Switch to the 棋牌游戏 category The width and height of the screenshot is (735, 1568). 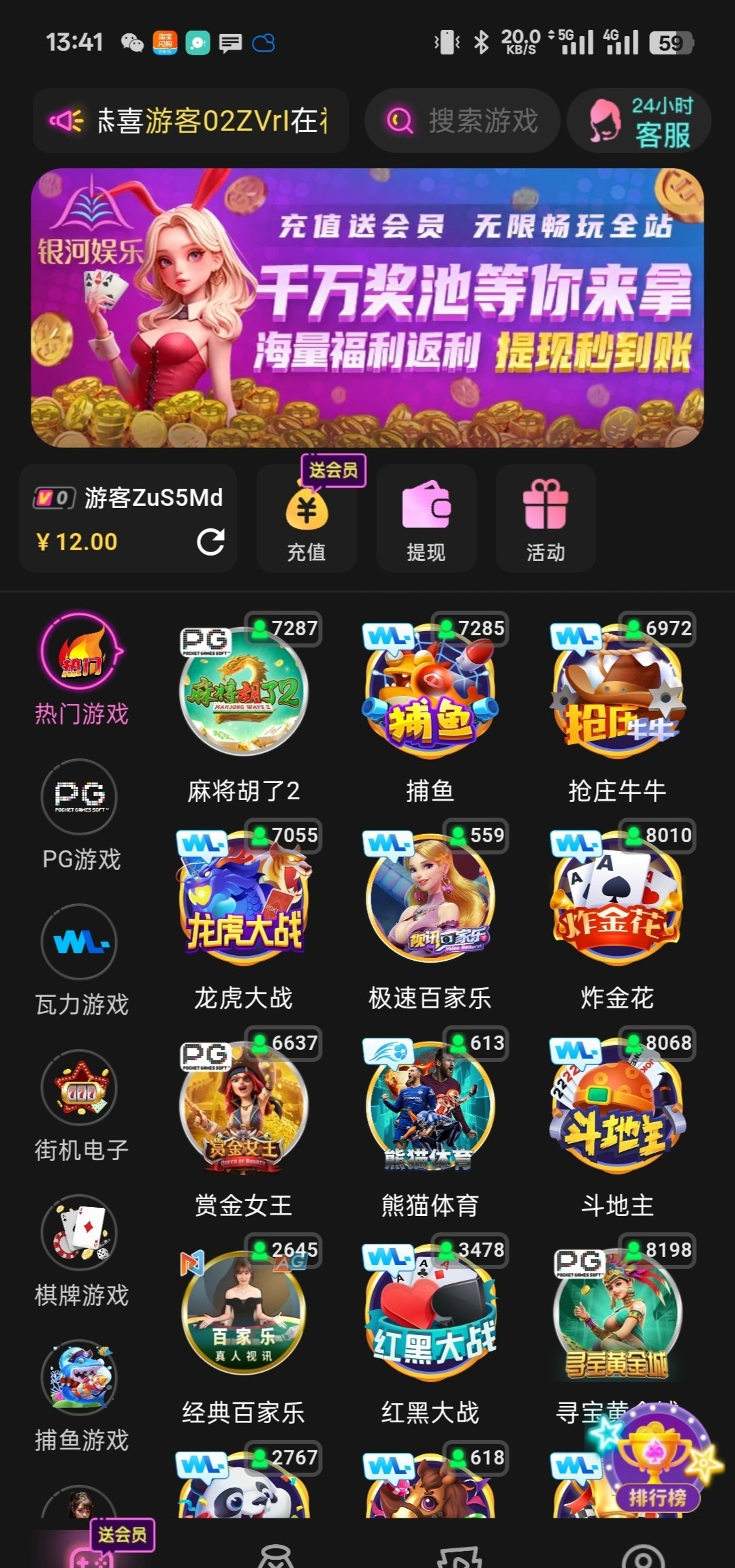81,1250
